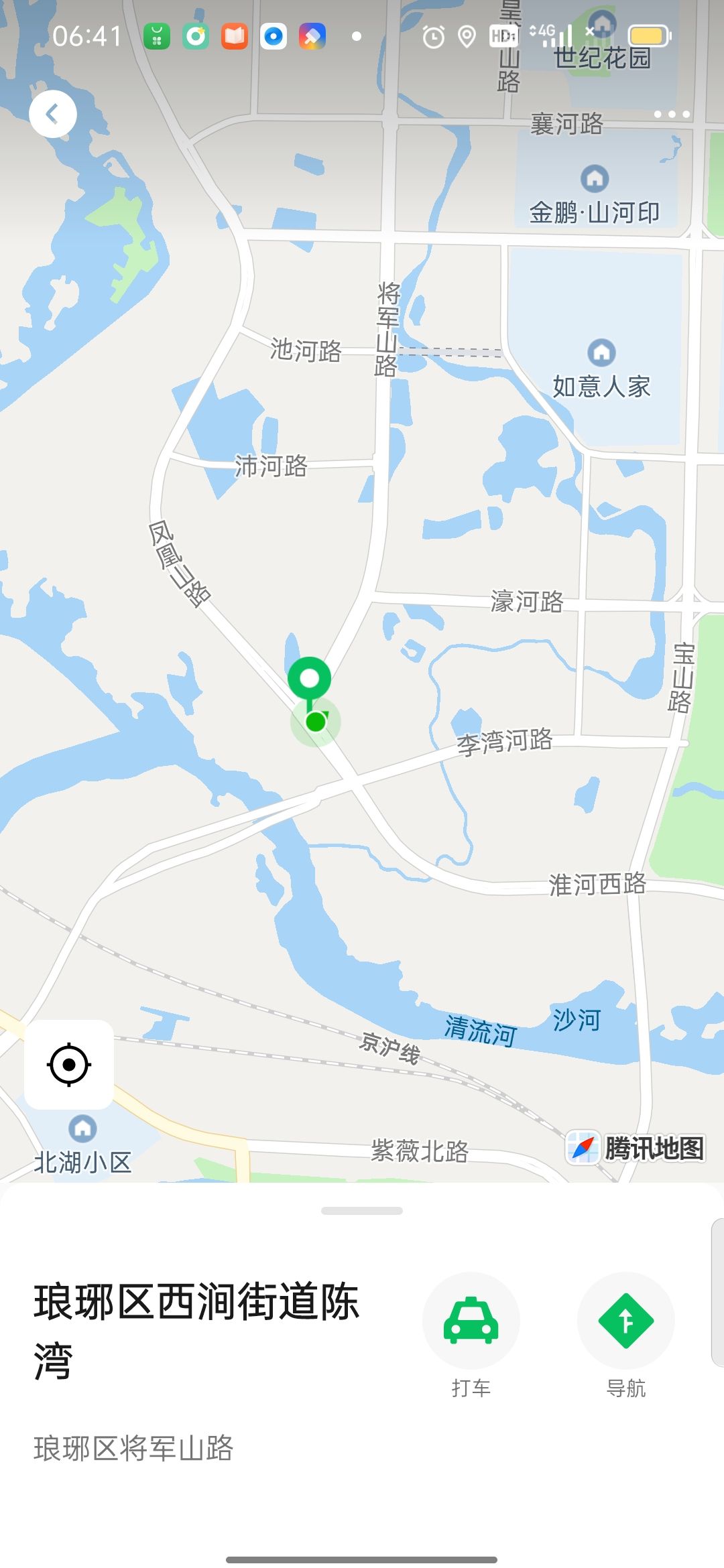The image size is (724, 1568).
Task: Recenter map on my current location
Action: (x=69, y=1064)
